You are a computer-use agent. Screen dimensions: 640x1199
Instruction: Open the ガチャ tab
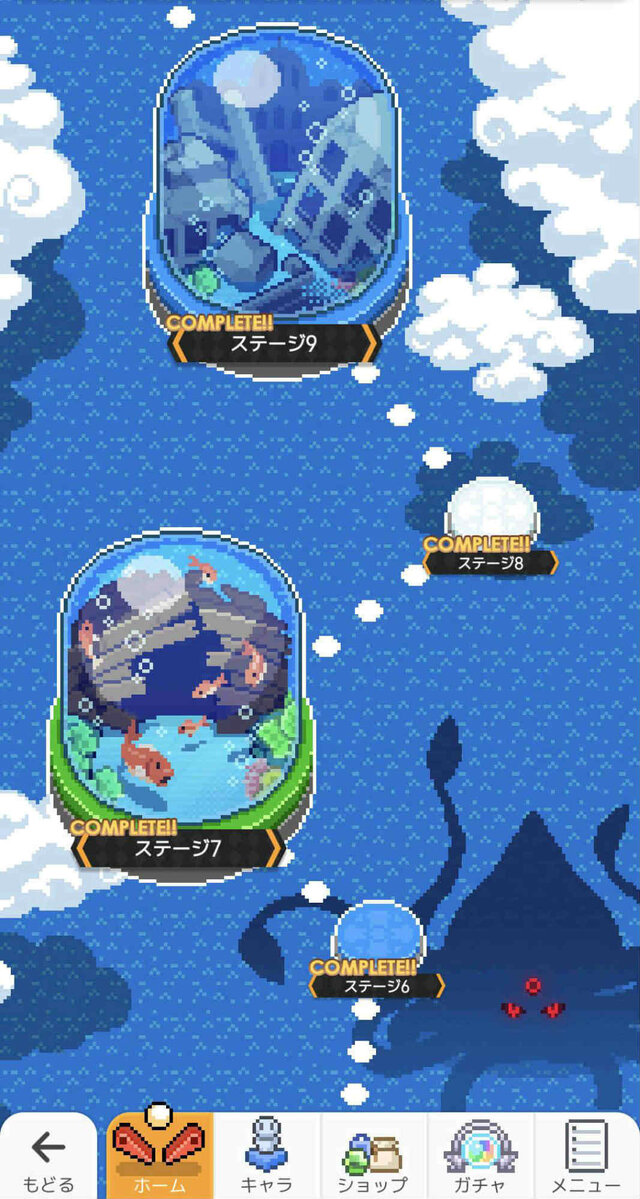coord(480,1157)
